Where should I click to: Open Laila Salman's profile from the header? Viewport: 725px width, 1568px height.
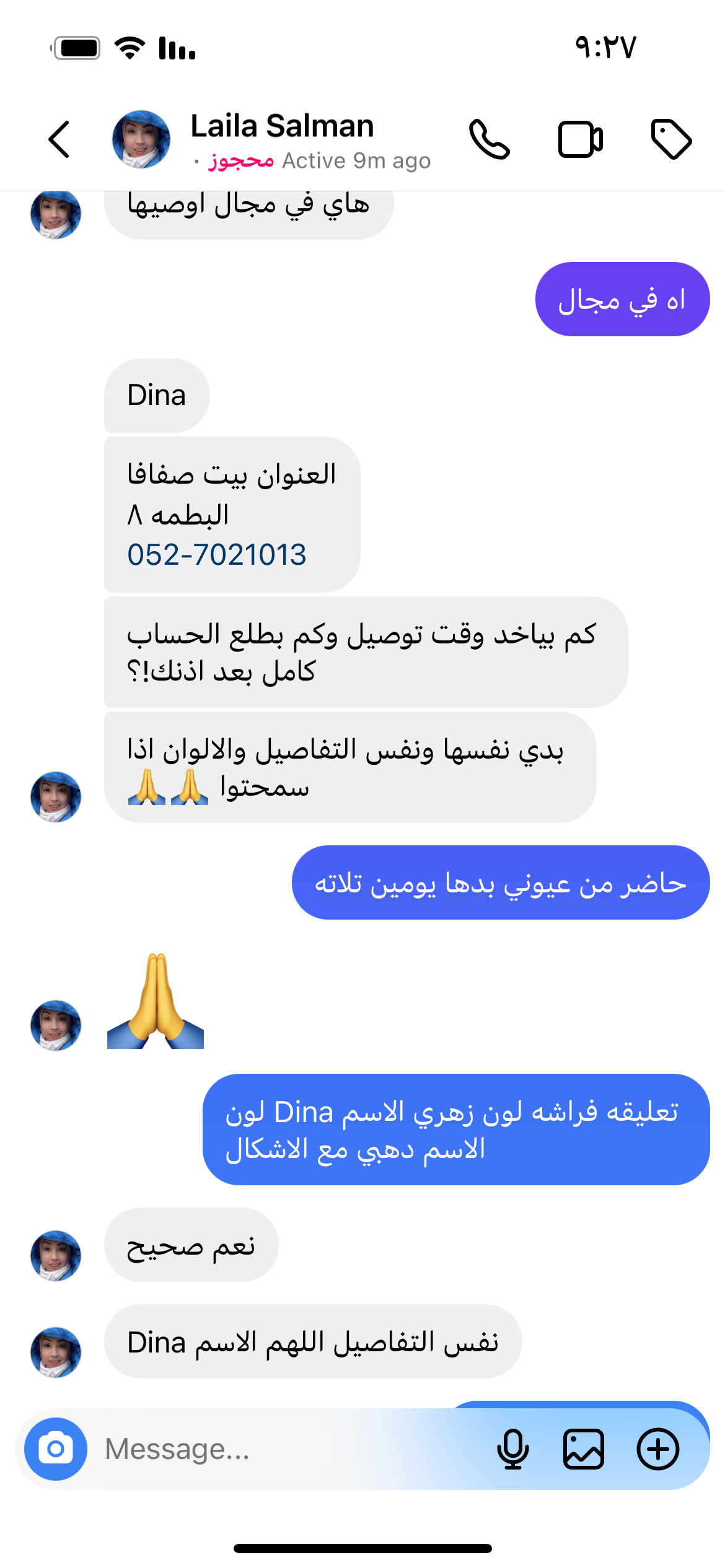pyautogui.click(x=282, y=127)
